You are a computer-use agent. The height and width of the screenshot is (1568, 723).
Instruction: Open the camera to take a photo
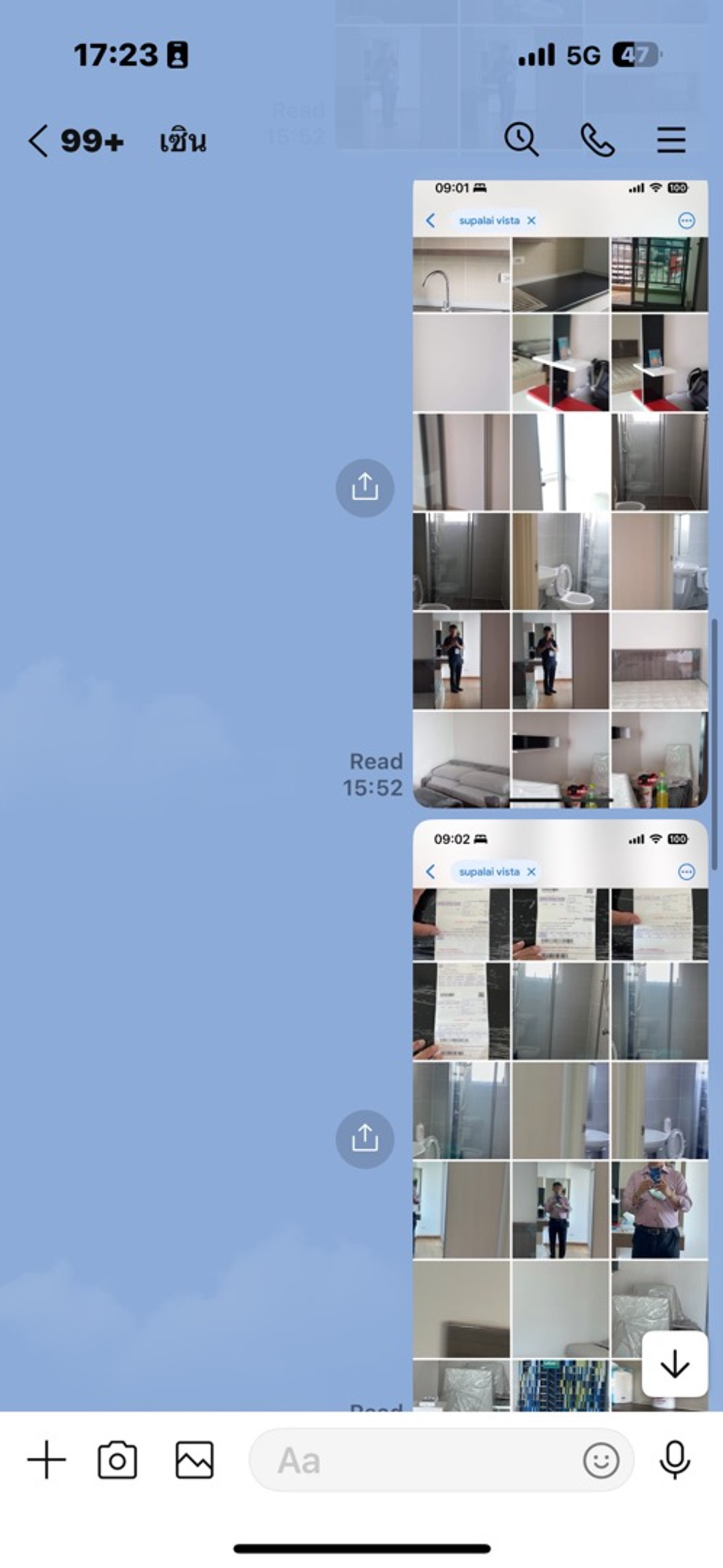click(117, 1460)
